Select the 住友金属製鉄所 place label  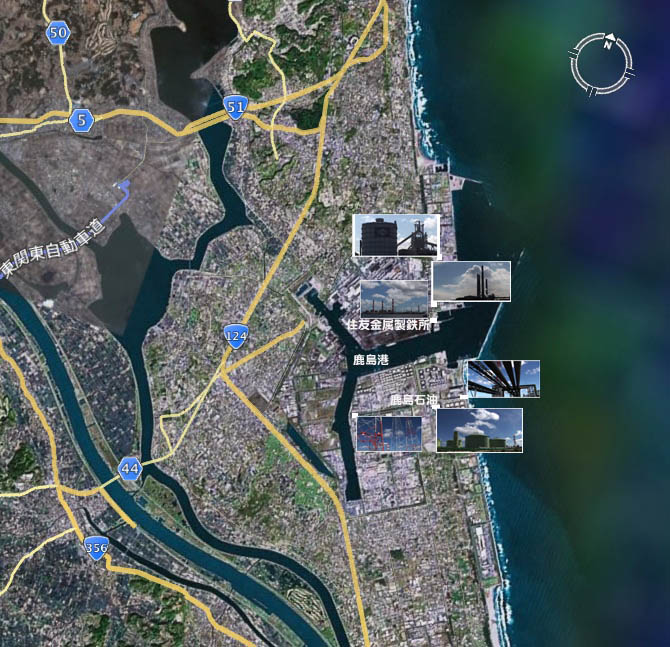(390, 325)
